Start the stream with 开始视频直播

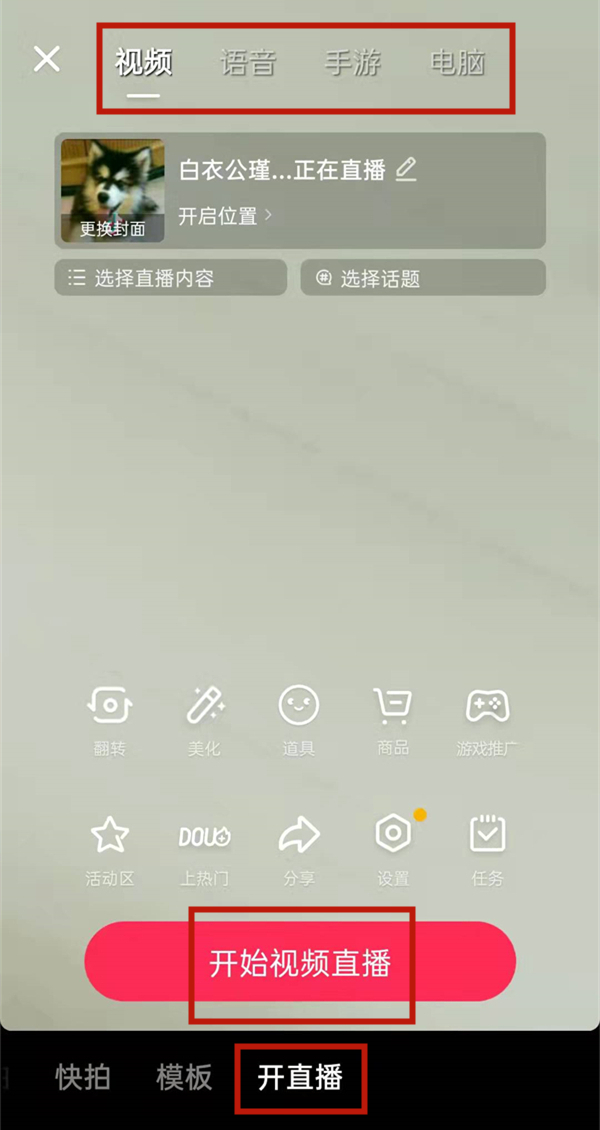point(300,962)
